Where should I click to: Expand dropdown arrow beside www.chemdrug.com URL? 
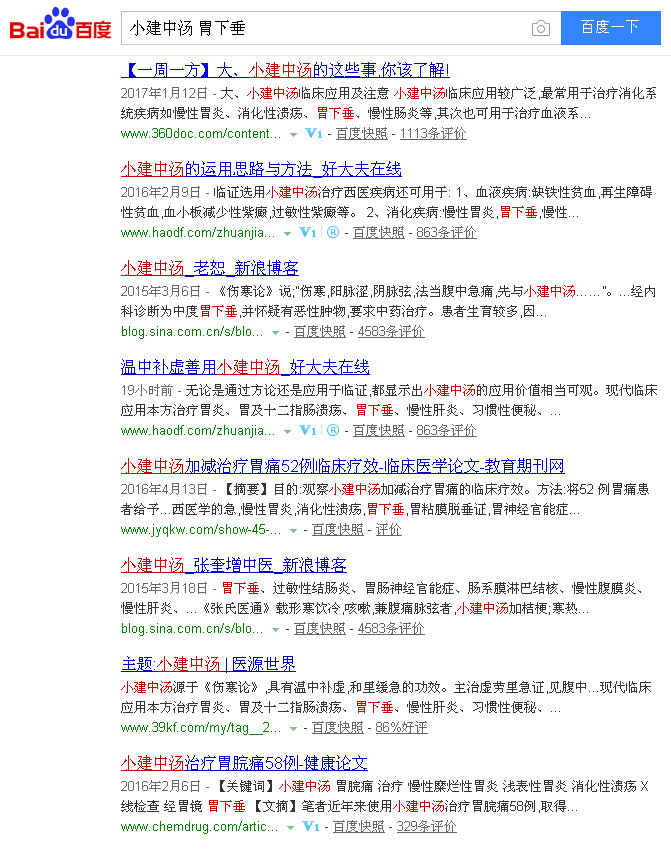point(292,827)
